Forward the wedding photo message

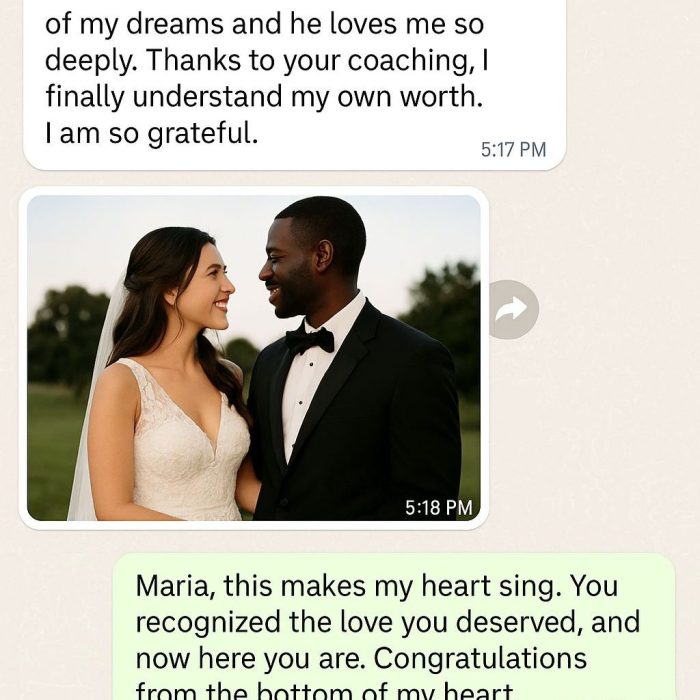pyautogui.click(x=512, y=309)
